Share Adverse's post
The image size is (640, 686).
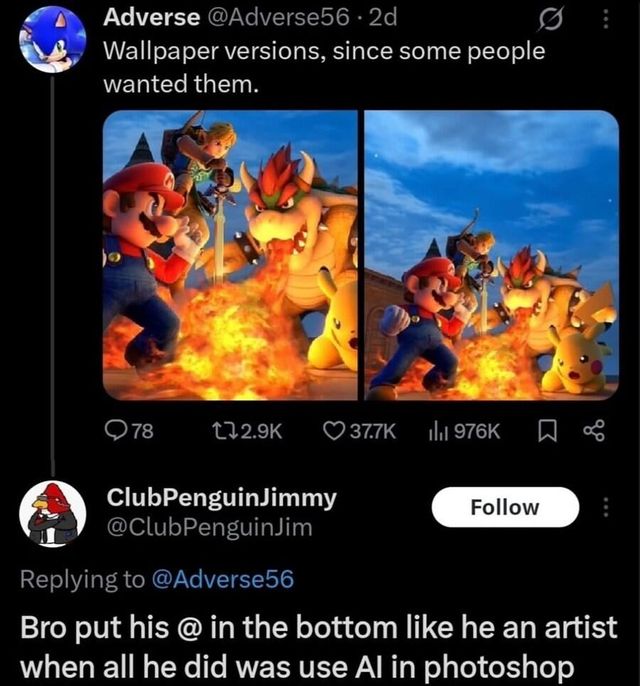(595, 431)
